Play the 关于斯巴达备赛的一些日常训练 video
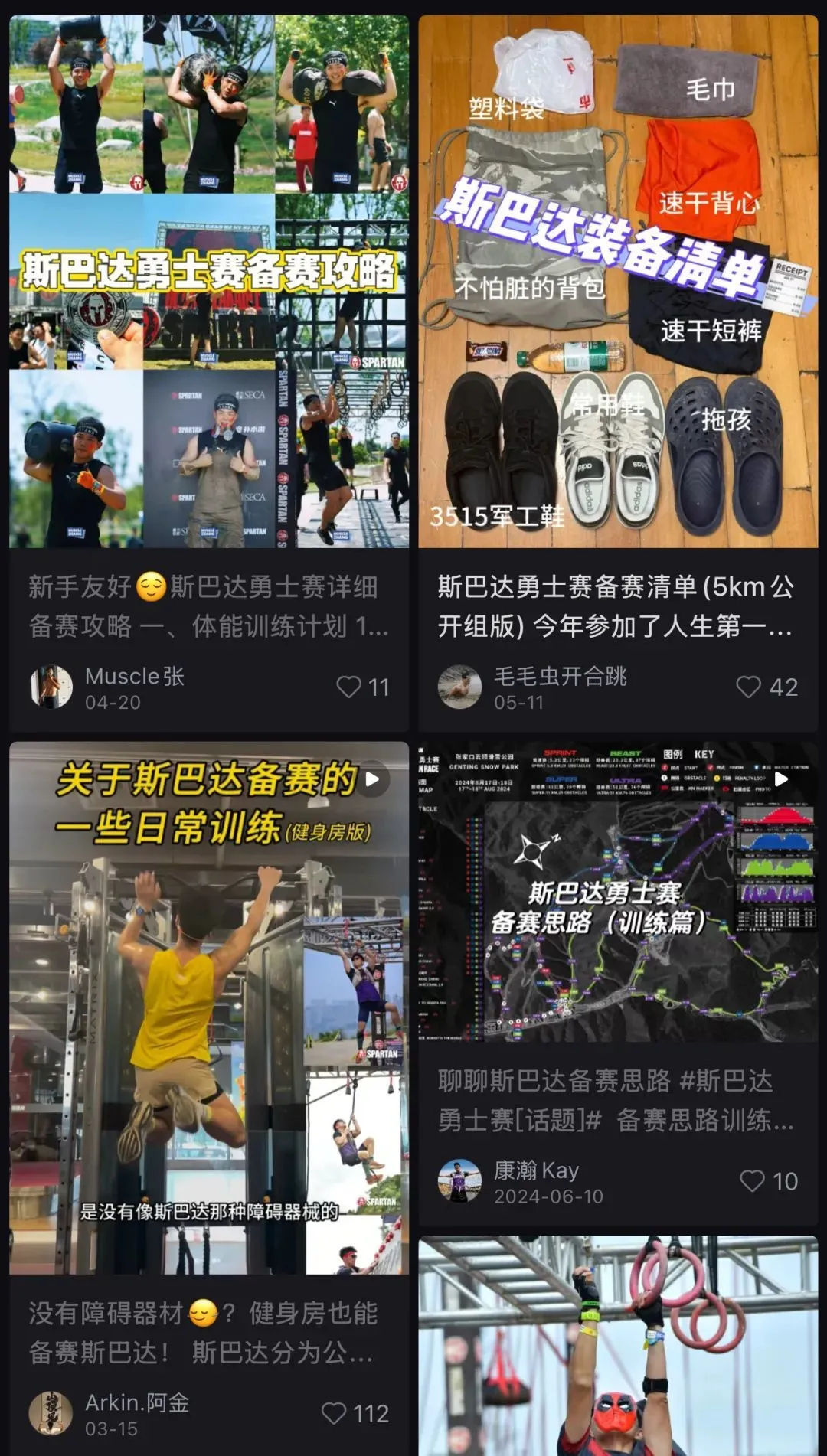 point(208,1007)
